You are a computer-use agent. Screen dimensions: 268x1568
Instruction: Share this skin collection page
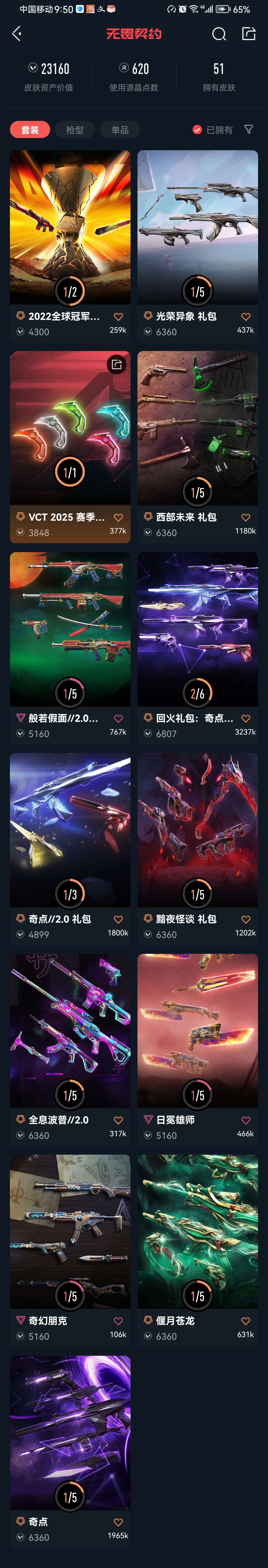click(248, 34)
